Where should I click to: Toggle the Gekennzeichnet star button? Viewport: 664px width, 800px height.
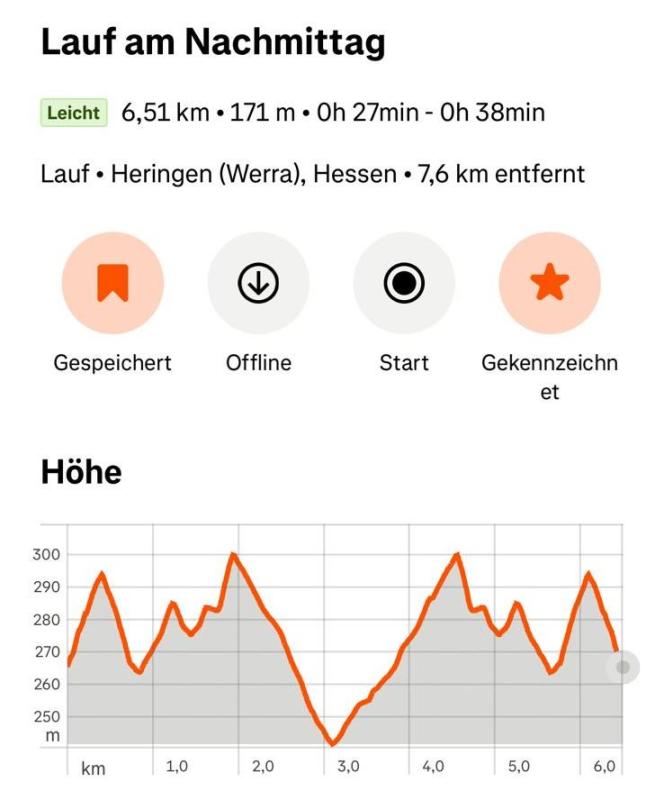(549, 283)
